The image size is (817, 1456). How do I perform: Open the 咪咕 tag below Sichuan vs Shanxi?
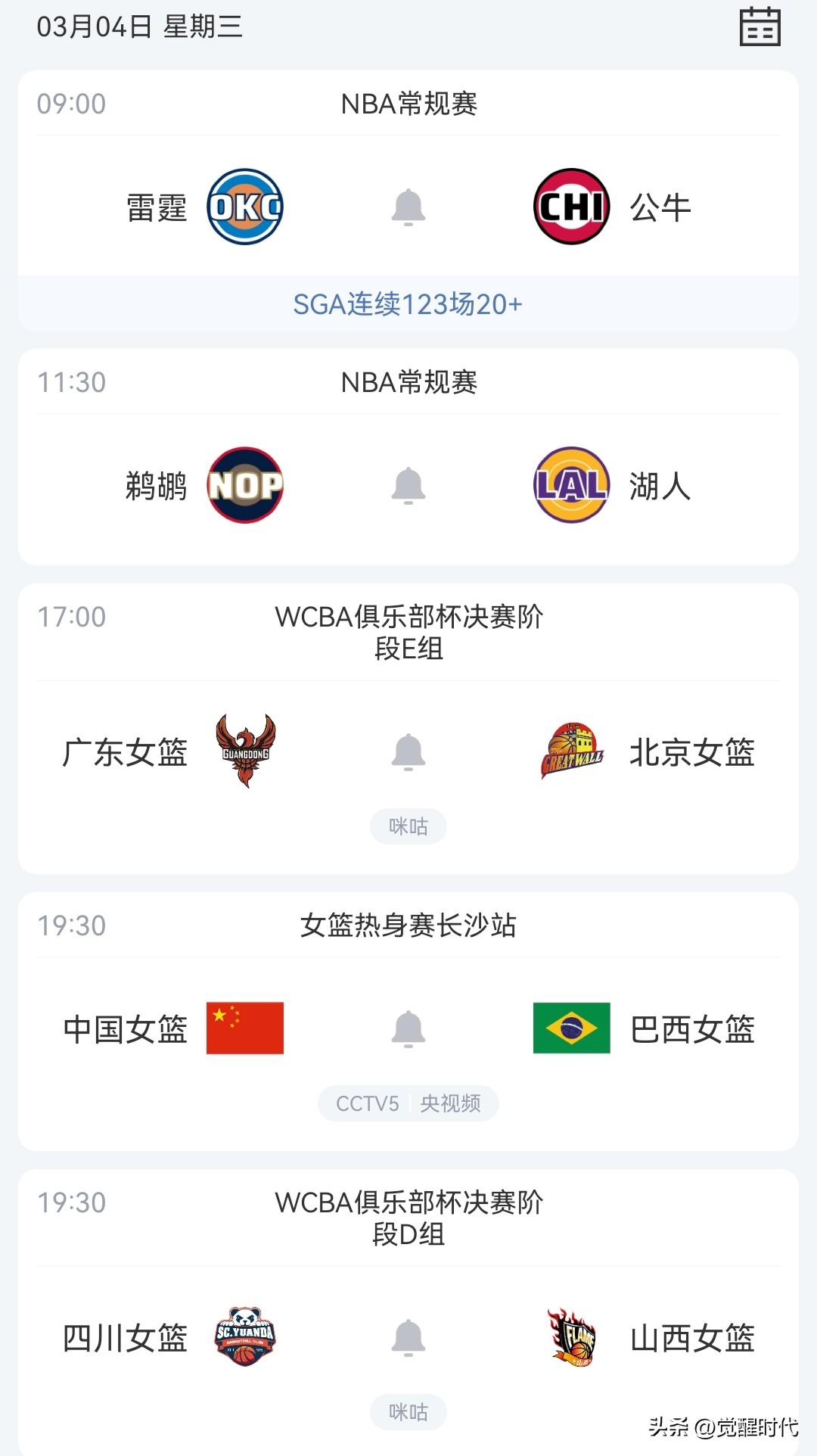coord(408,1411)
